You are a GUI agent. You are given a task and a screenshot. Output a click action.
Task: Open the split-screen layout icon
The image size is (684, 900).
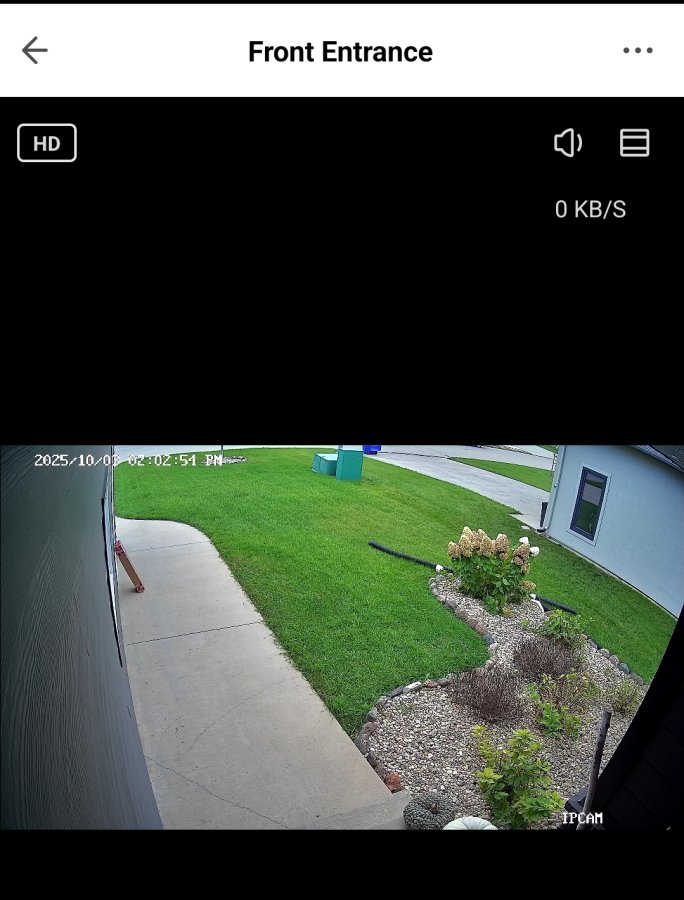pos(634,143)
